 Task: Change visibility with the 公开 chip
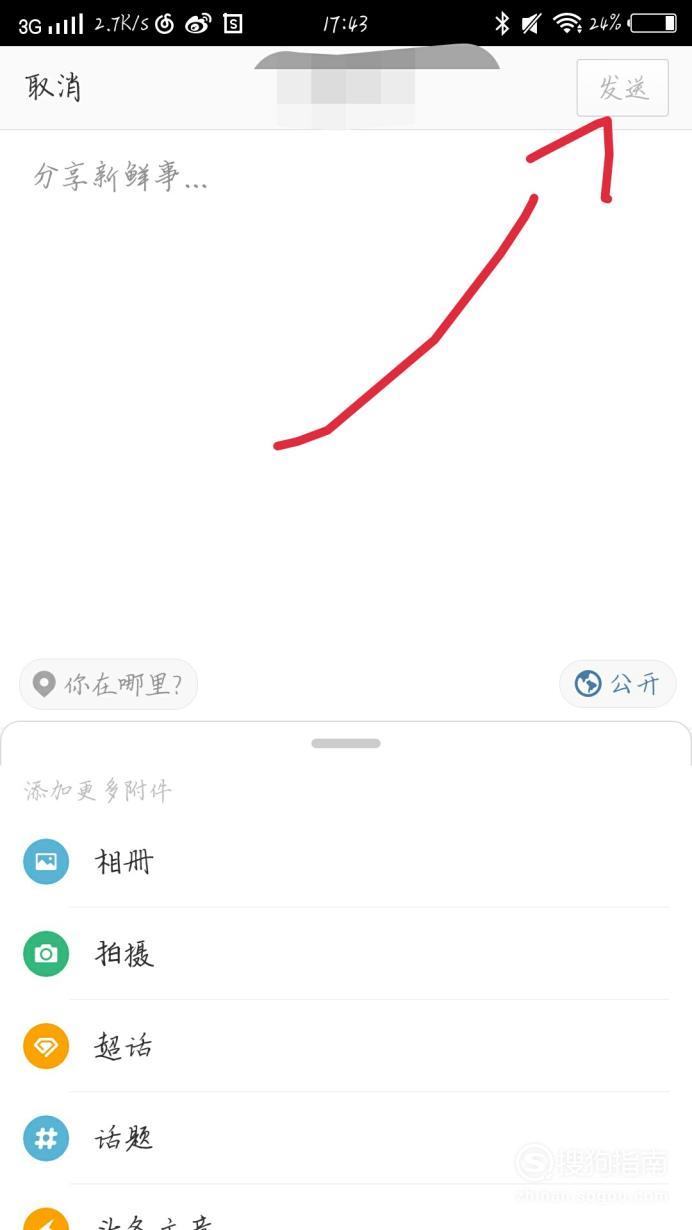pyautogui.click(x=618, y=685)
